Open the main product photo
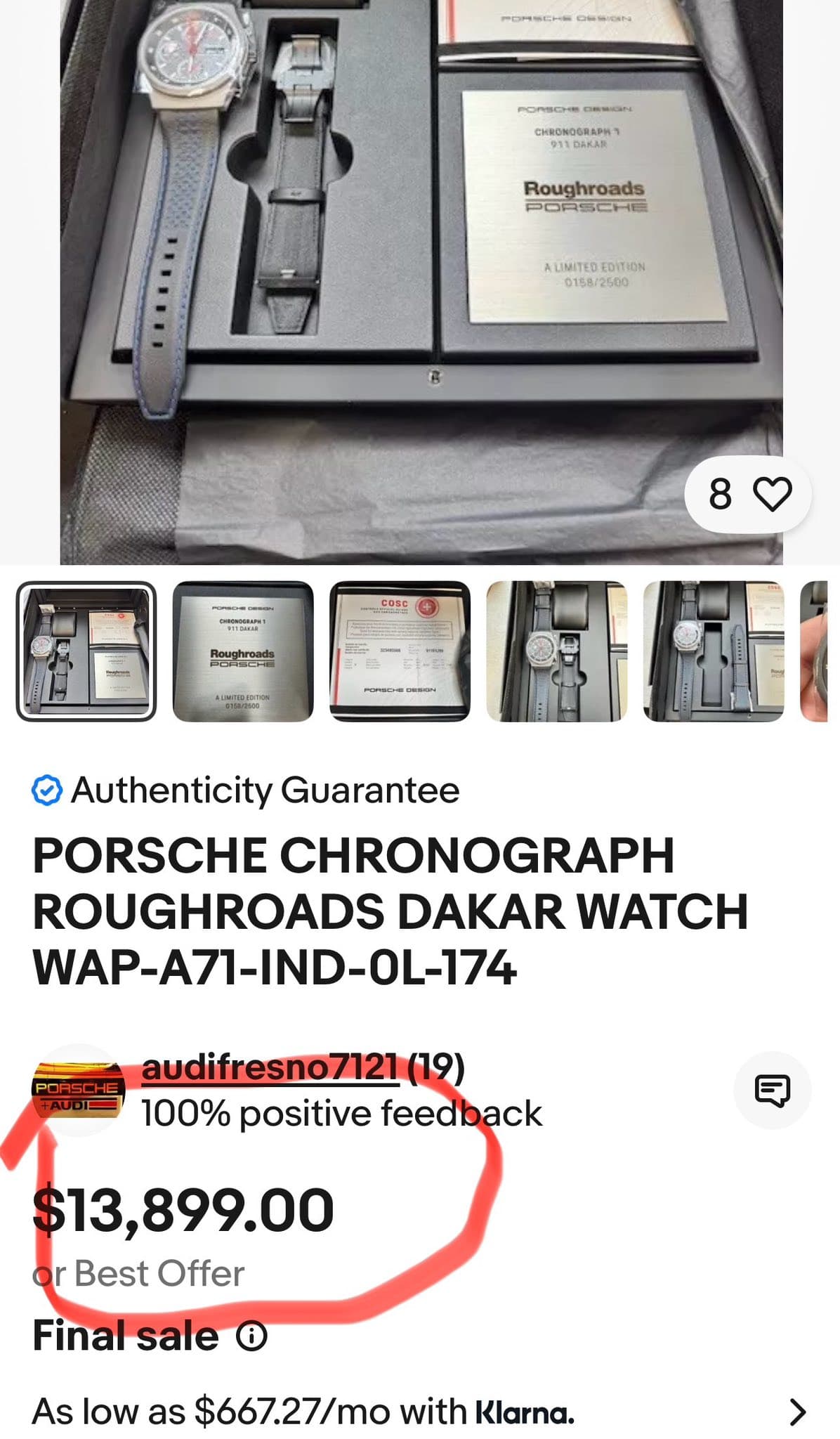840x1439 pixels. pos(421,282)
